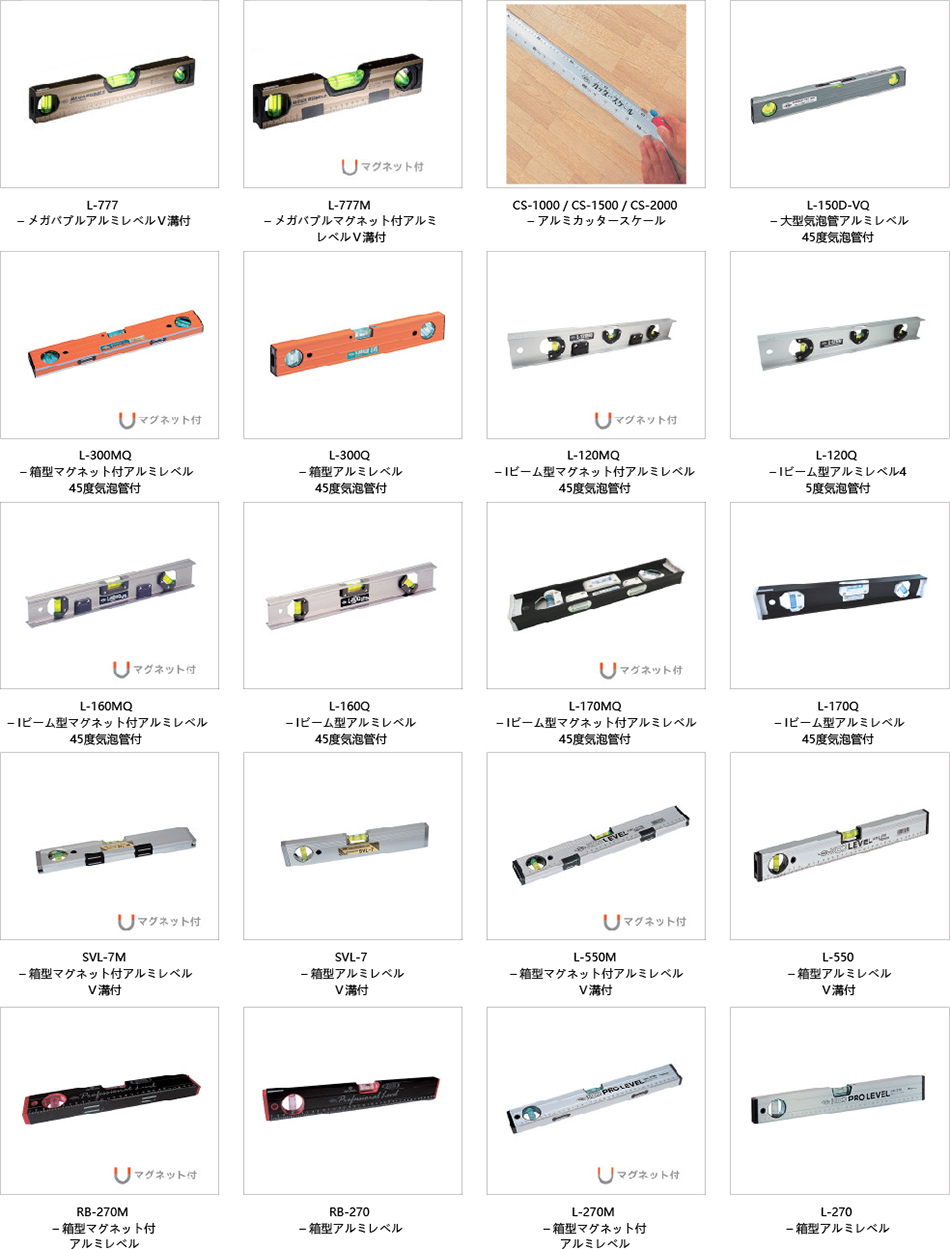View the L-300Q box-type aluminum level
This screenshot has height=1249, width=950.
click(352, 344)
